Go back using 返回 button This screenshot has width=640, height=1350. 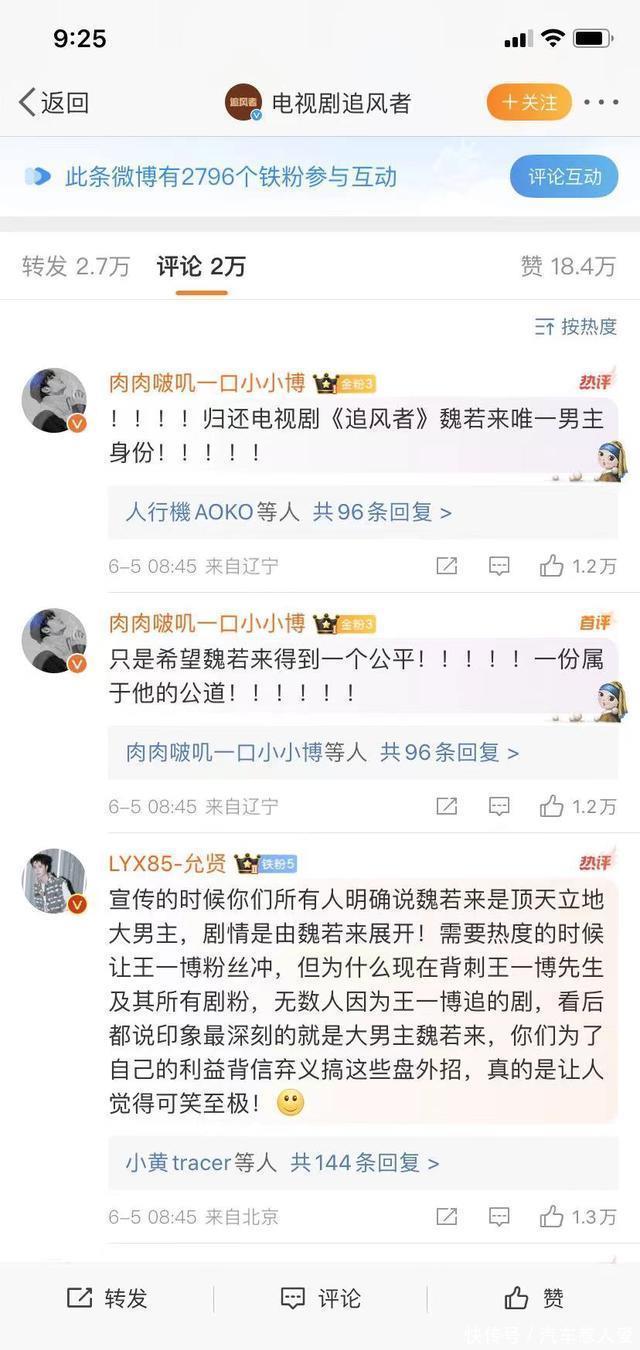(54, 102)
